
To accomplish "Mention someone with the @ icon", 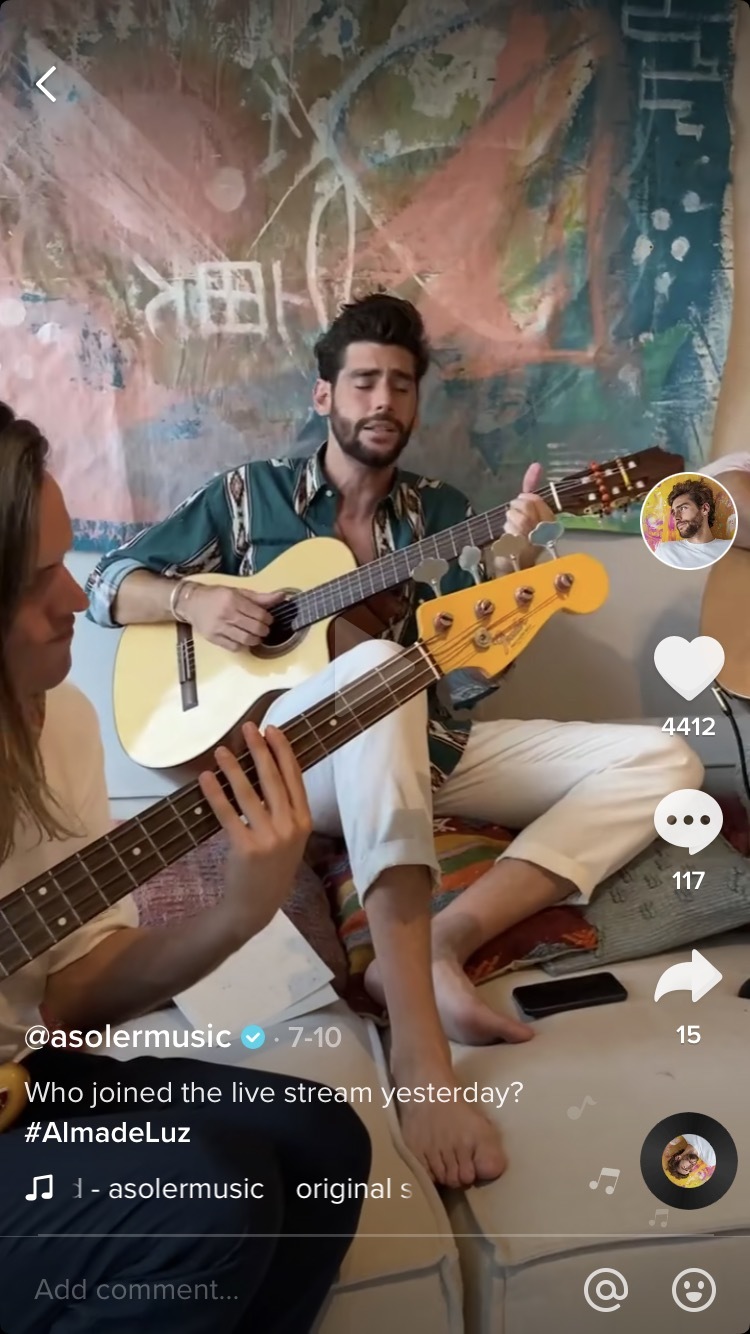I will [x=605, y=1290].
